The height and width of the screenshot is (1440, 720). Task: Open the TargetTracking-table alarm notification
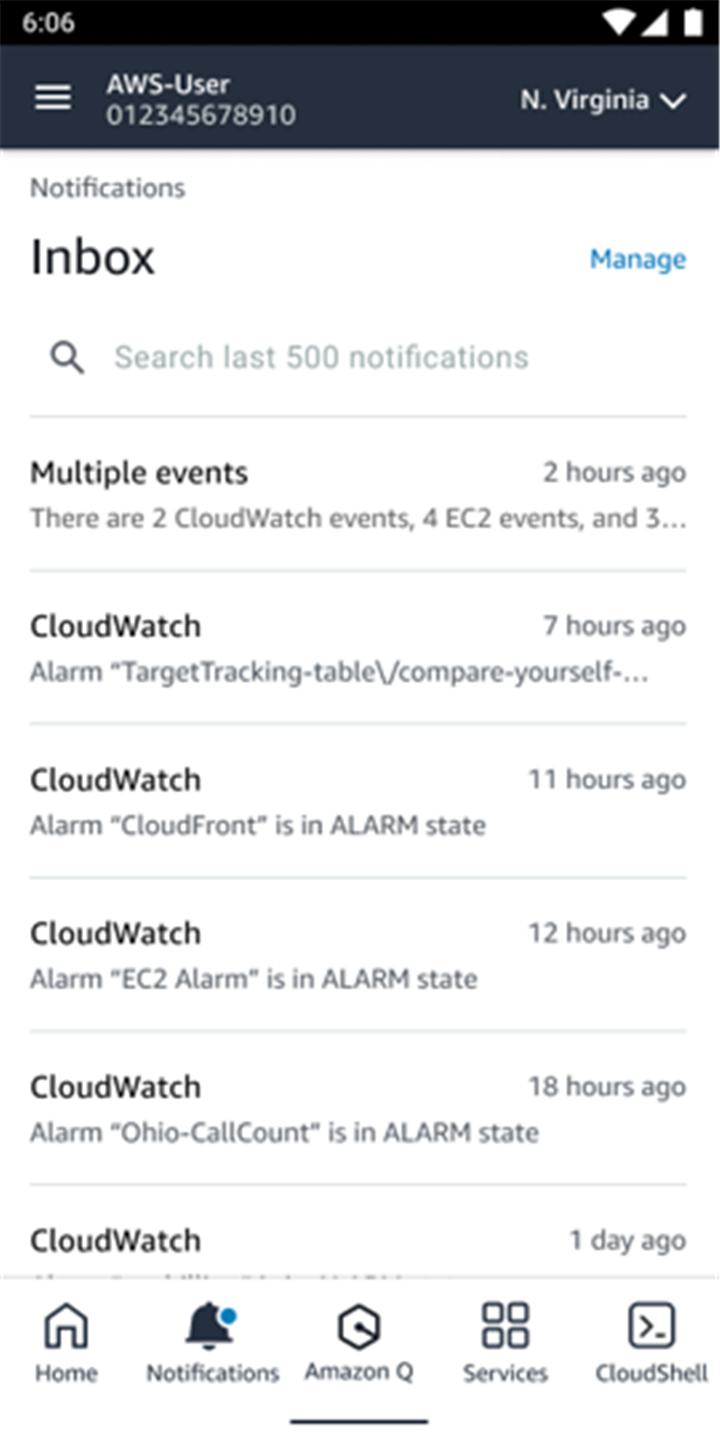coord(358,648)
